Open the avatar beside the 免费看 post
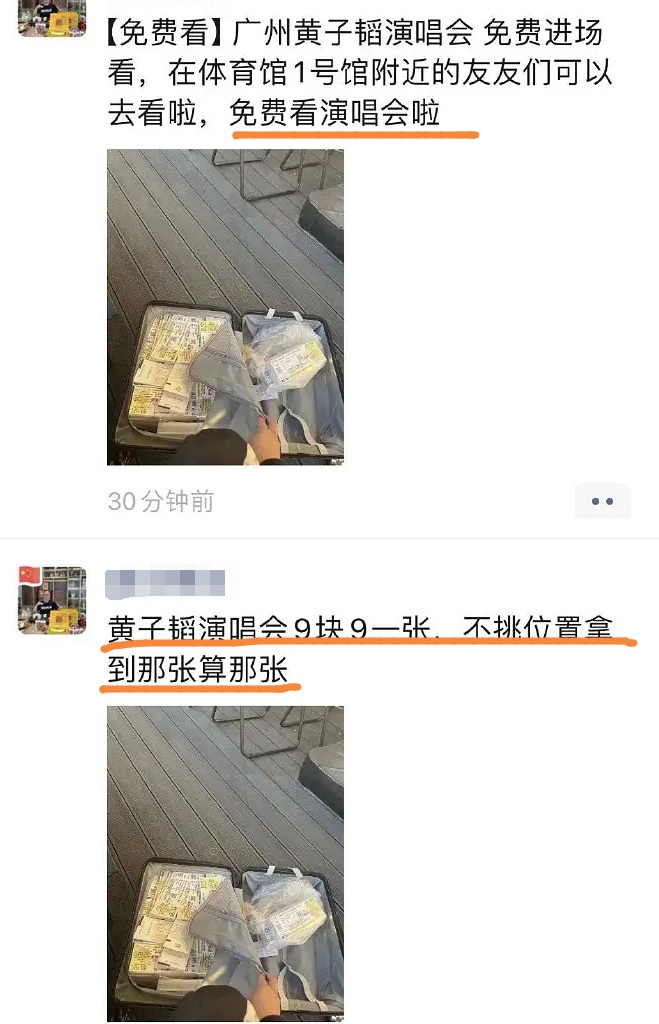This screenshot has width=659, height=1024. pos(52,18)
